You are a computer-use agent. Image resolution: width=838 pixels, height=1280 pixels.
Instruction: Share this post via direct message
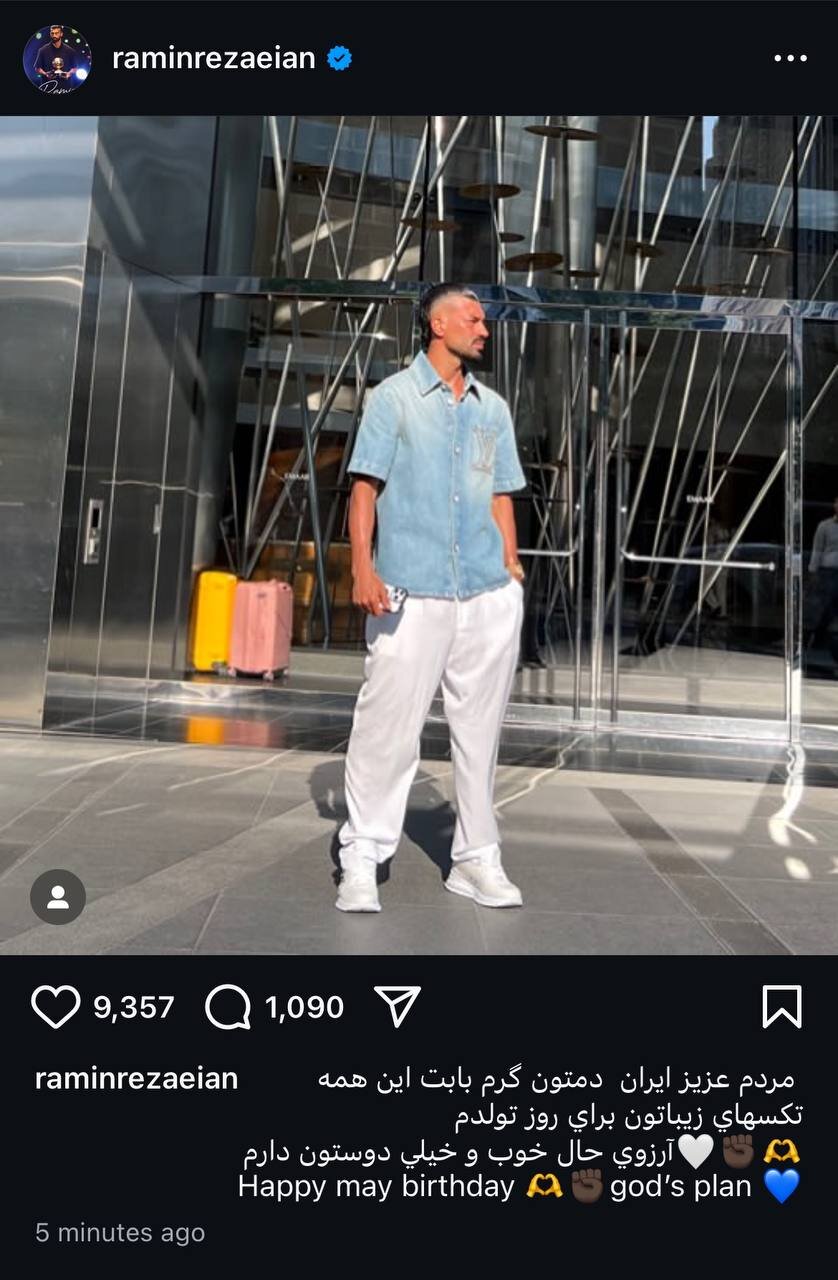click(x=397, y=1006)
